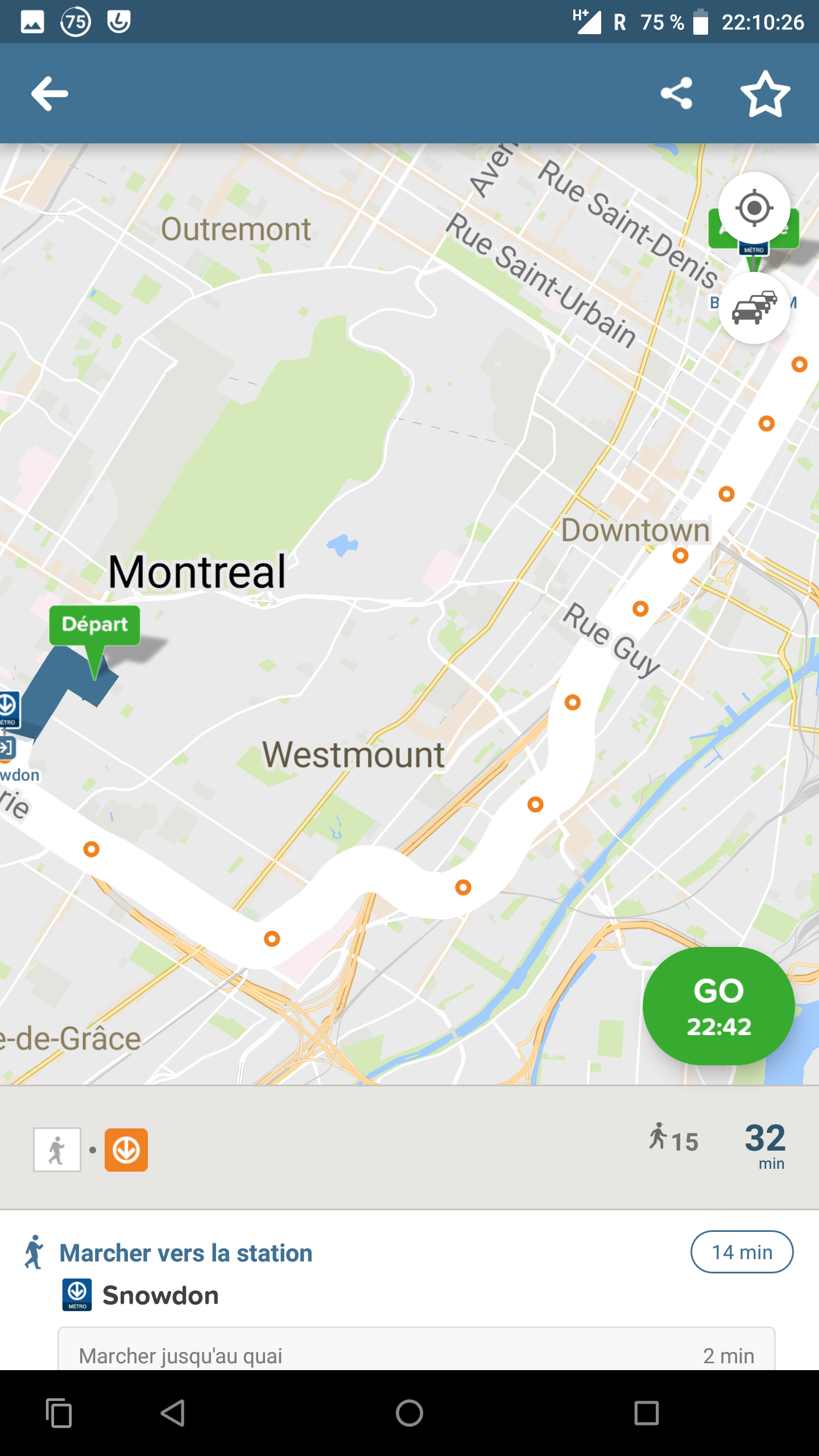819x1456 pixels.
Task: Tap the GO 22:42 button
Action: (719, 1006)
